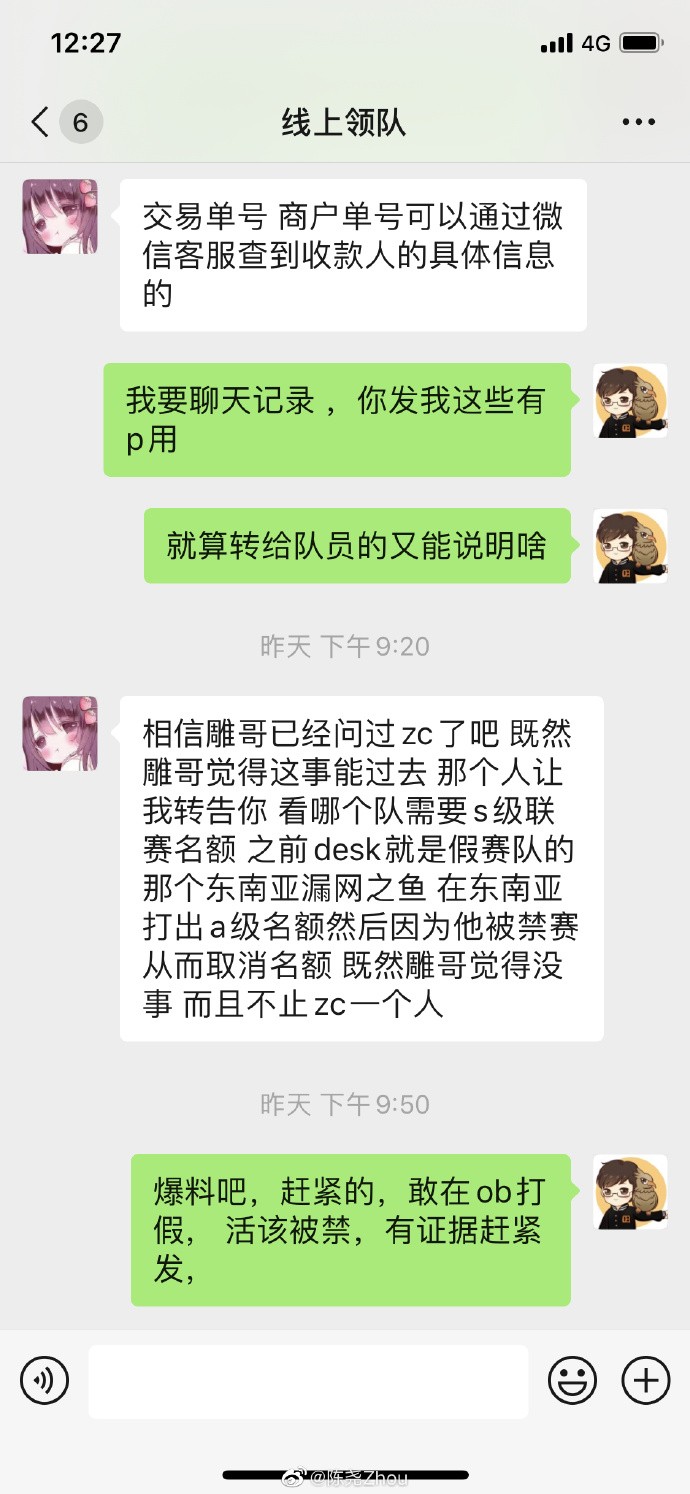
Task: Open the group chat overflow menu
Action: pos(638,123)
